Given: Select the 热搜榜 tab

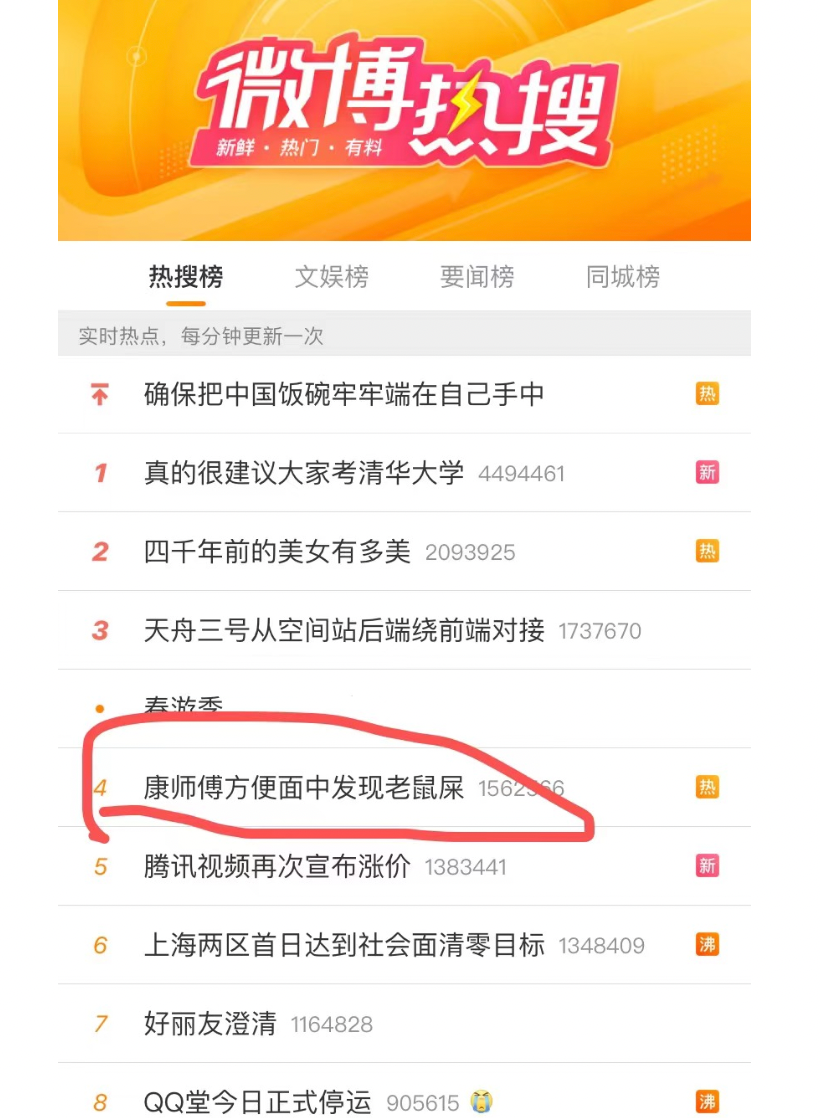Looking at the screenshot, I should coord(186,277).
